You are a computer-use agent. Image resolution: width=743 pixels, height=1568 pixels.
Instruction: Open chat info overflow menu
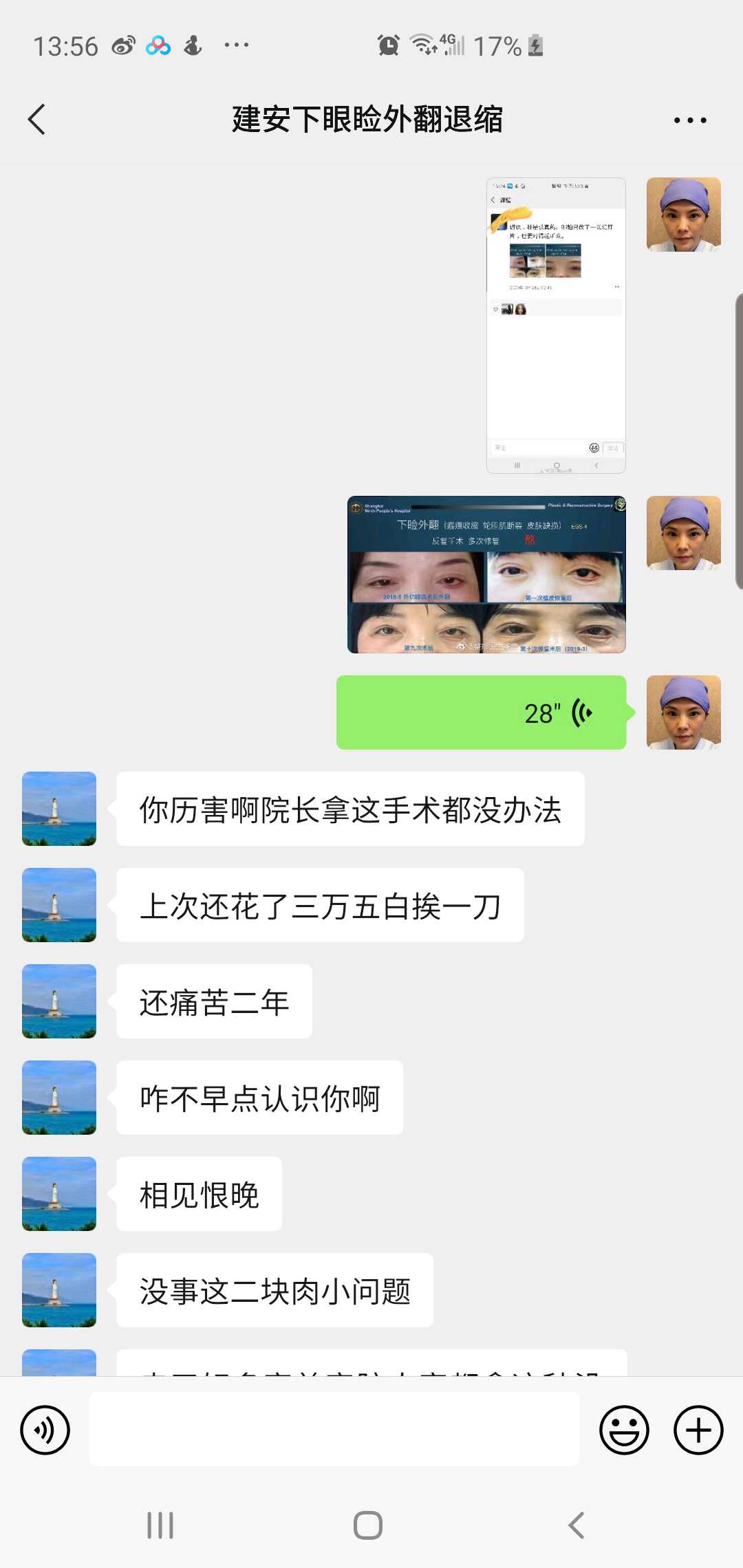coord(689,120)
